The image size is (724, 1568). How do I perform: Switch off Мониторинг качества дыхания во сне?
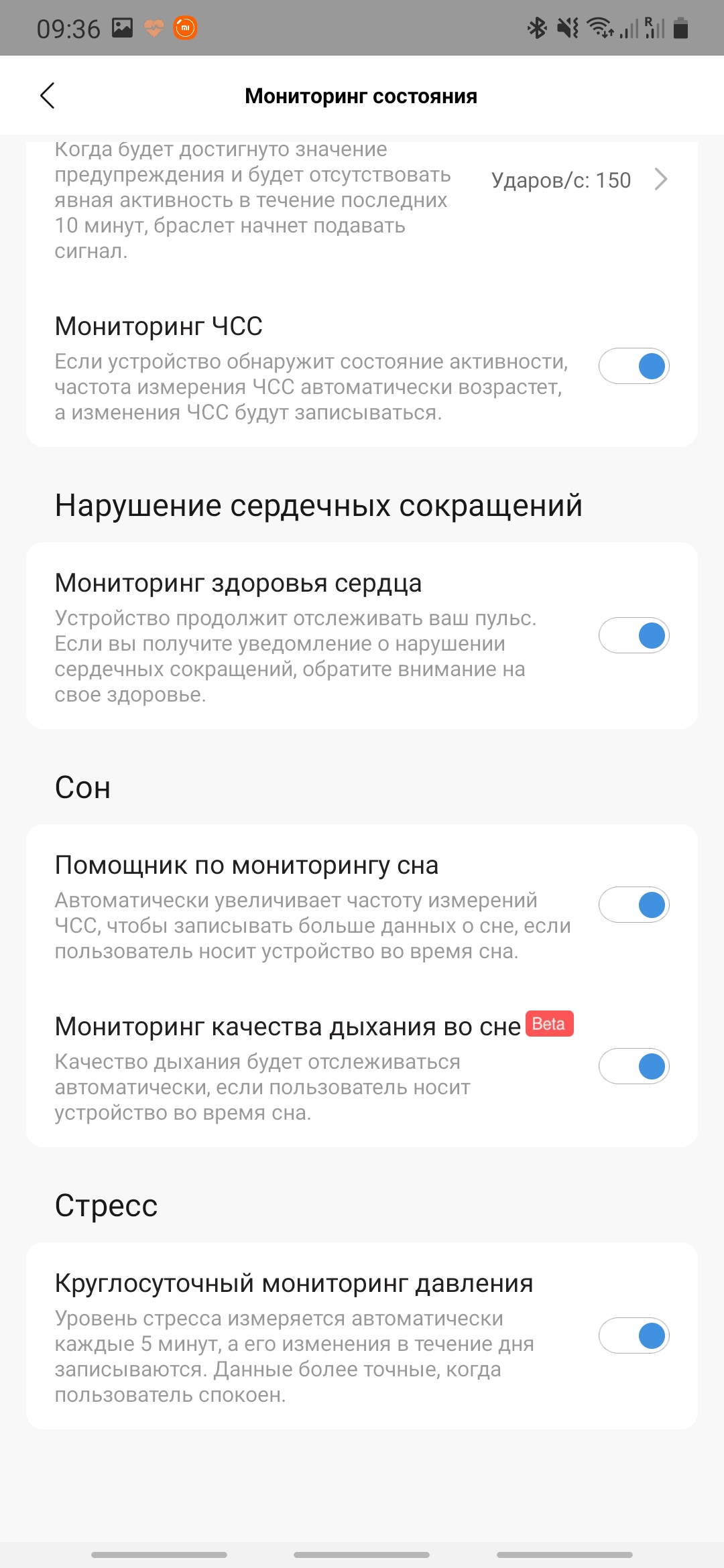tap(633, 1066)
